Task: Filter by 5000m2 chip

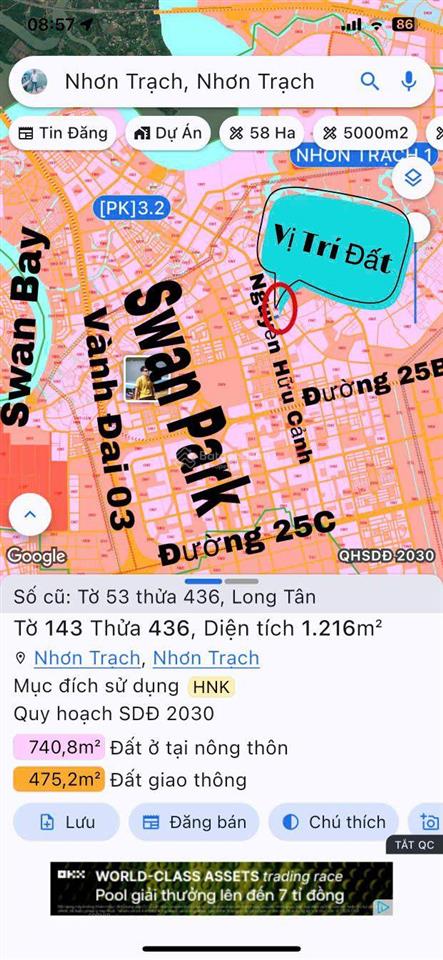Action: 366,133
